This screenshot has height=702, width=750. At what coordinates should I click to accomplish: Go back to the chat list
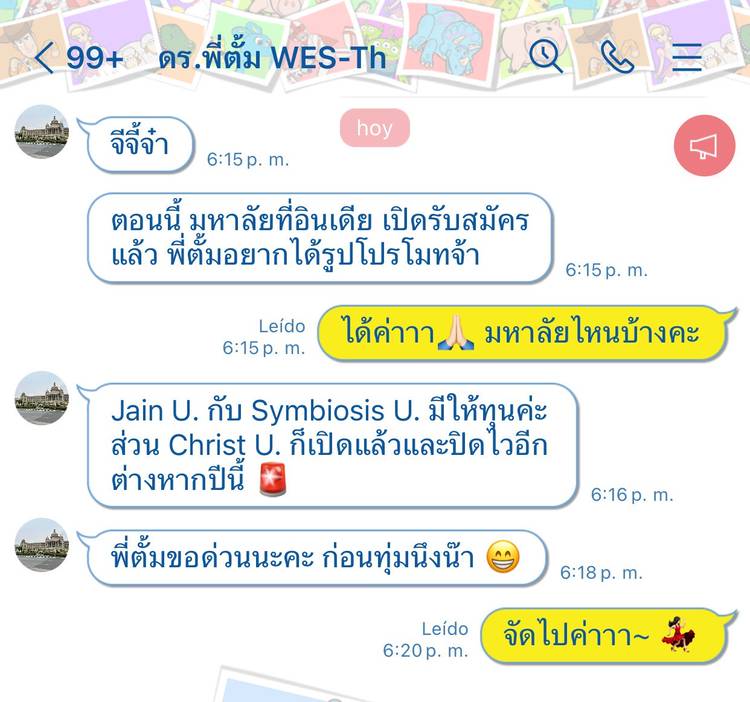coord(44,58)
